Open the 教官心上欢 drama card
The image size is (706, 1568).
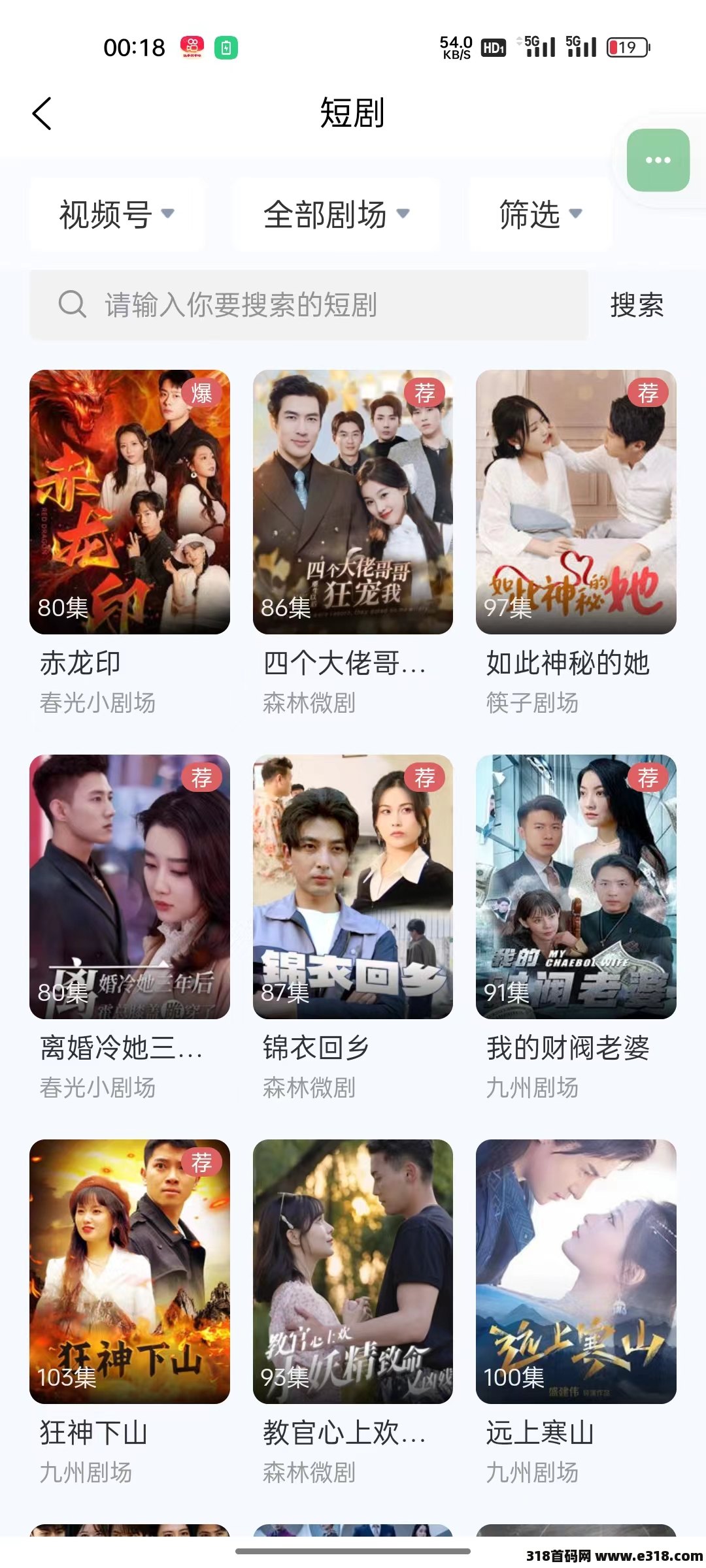pos(352,1271)
